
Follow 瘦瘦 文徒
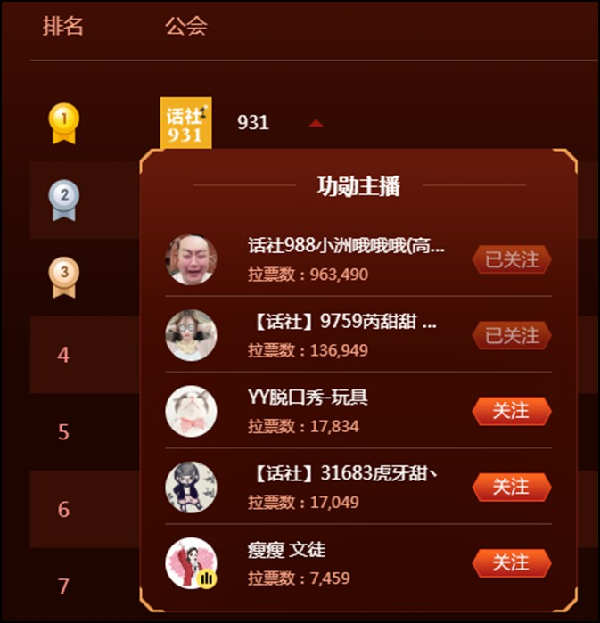(511, 563)
